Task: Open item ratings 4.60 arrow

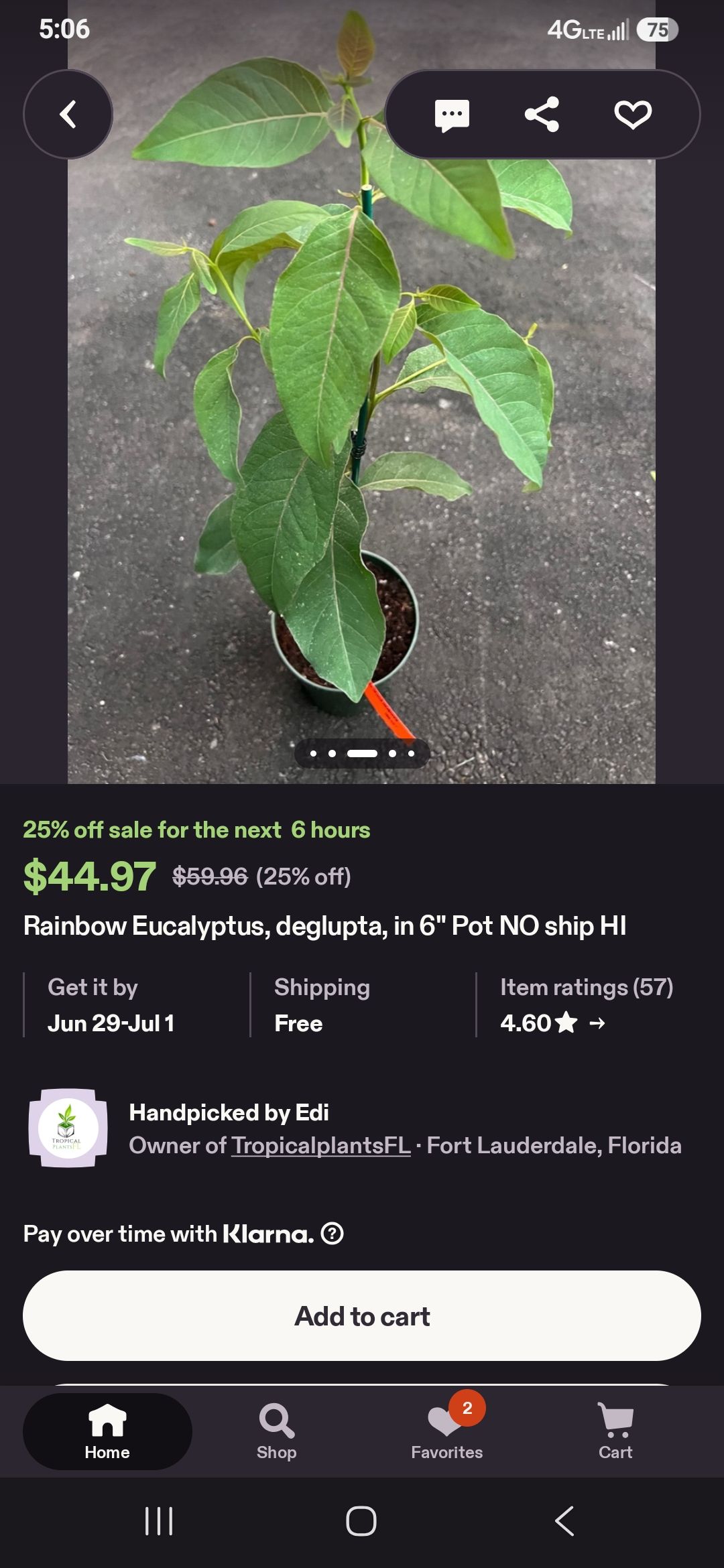Action: click(x=597, y=1023)
